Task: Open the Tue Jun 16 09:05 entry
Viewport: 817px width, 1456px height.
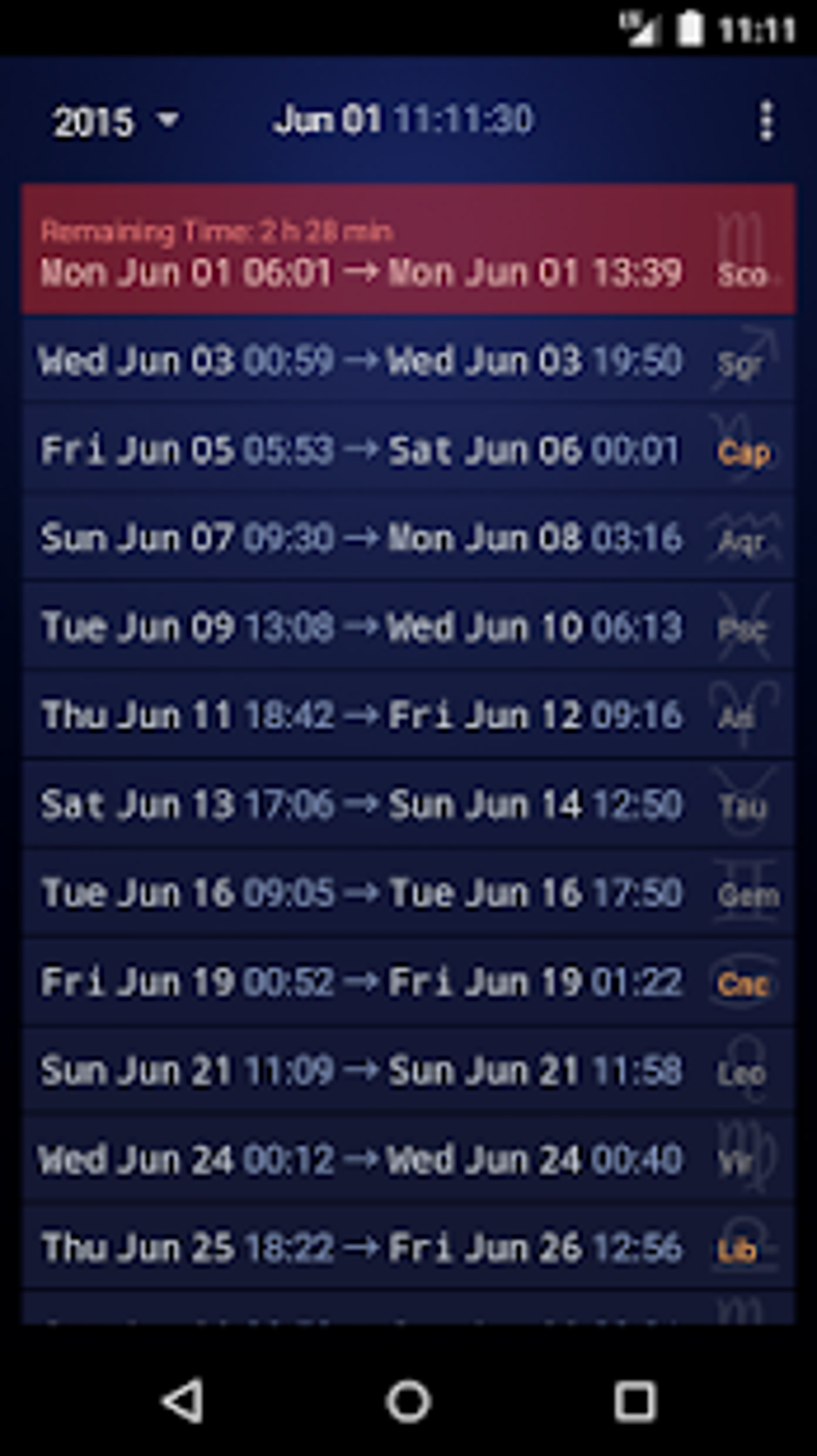Action: point(408,893)
